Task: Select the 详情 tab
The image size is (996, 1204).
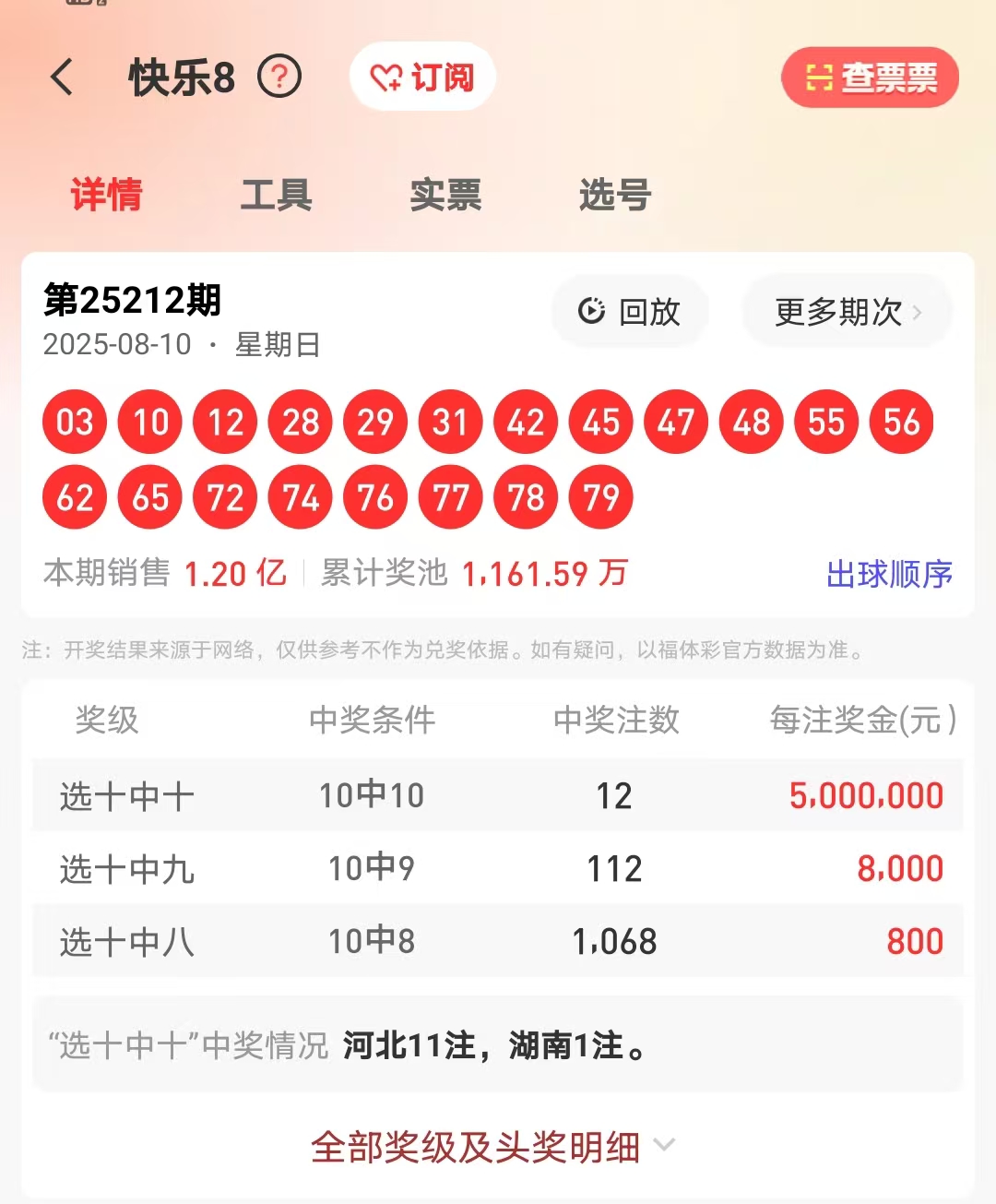Action: coord(106,195)
